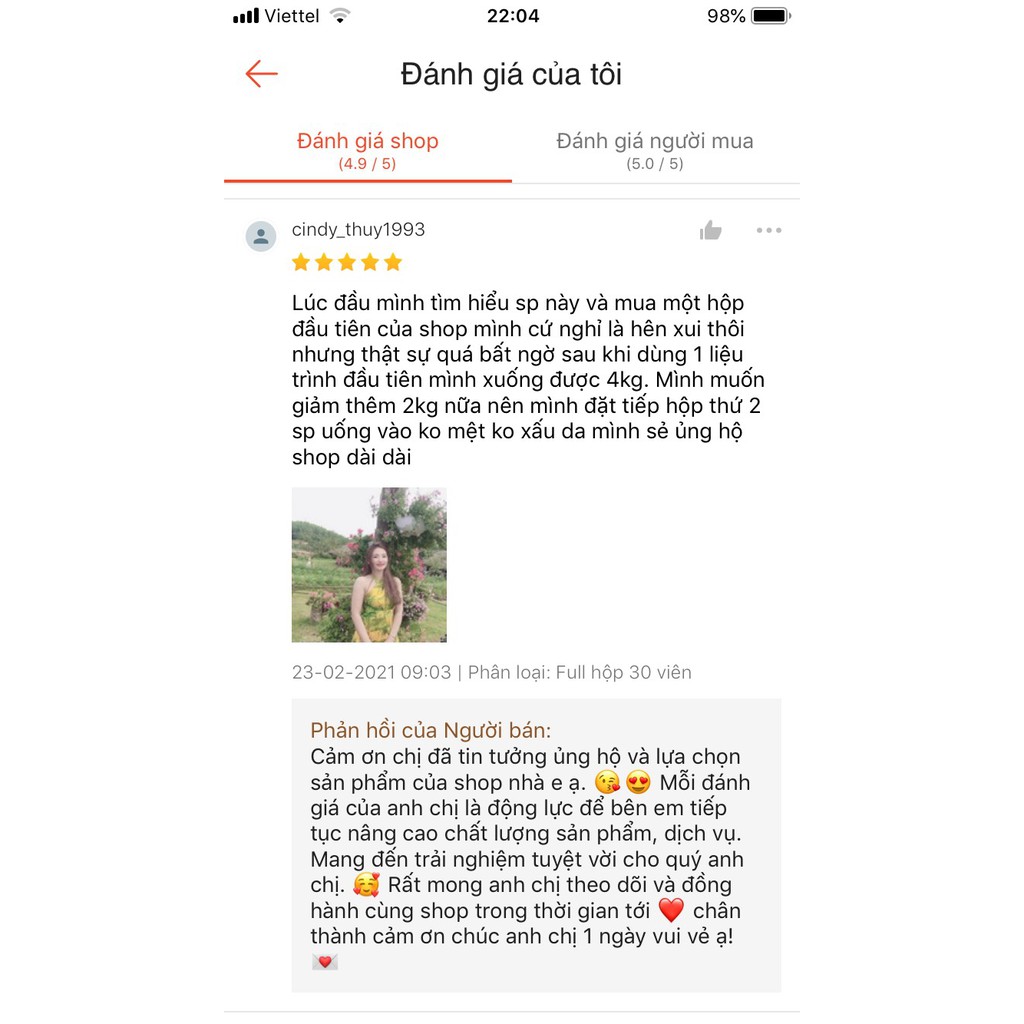The height and width of the screenshot is (1024, 1024).
Task: Switch to the Đánh giá người mua tab
Action: coord(655,150)
